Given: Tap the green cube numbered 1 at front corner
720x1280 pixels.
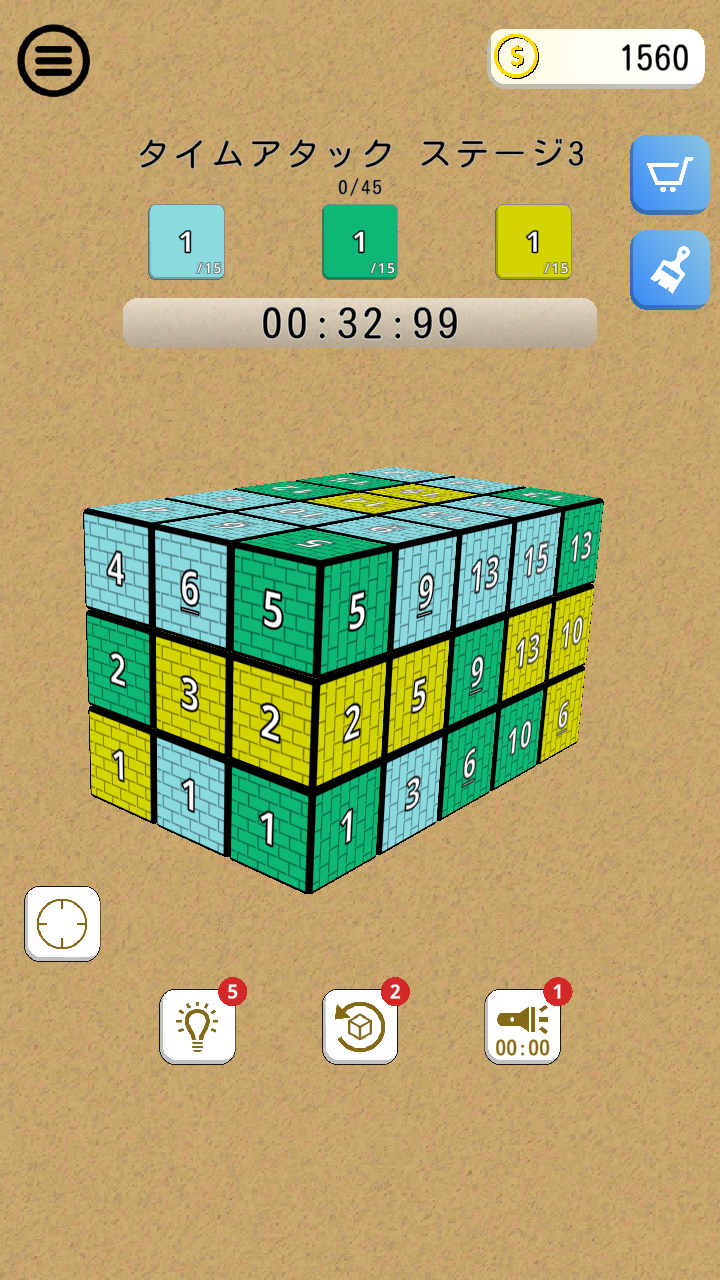Looking at the screenshot, I should pos(268,828).
